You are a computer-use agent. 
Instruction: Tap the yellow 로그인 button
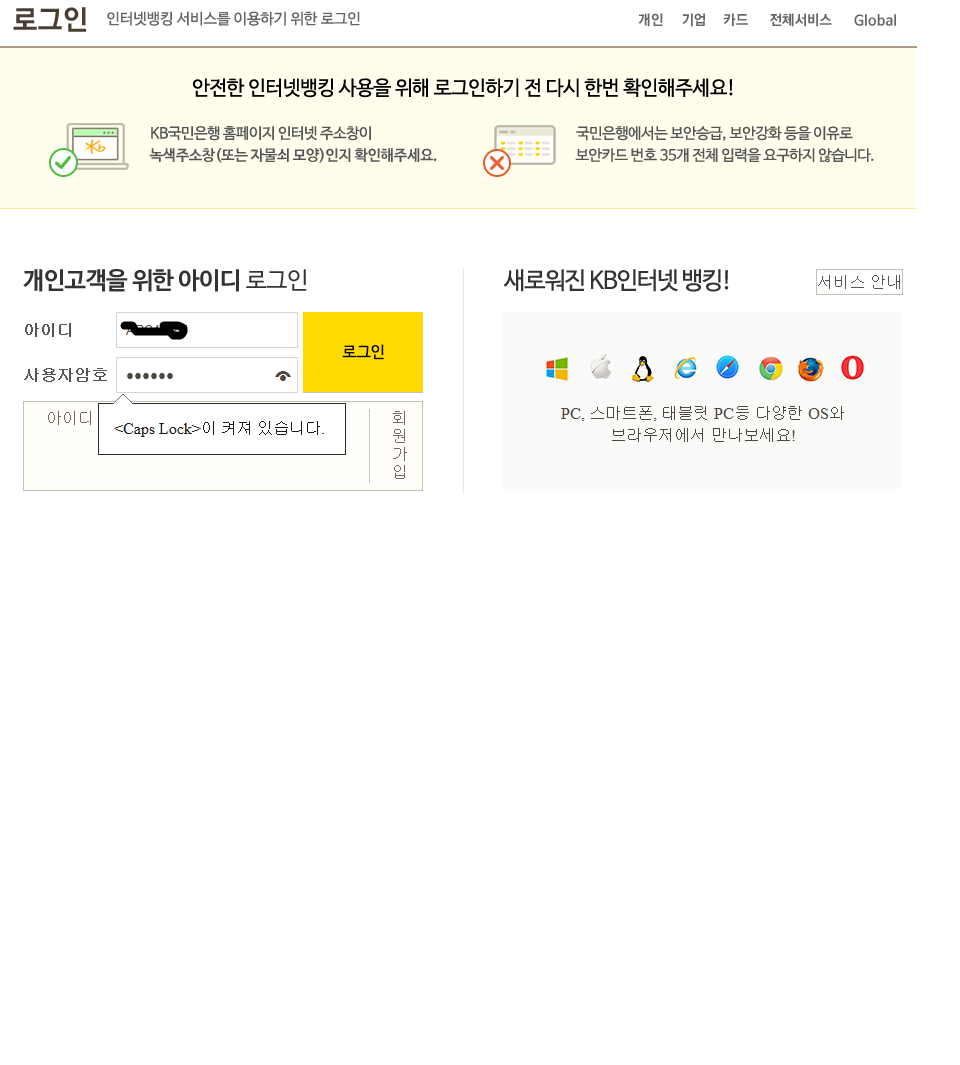pos(362,352)
